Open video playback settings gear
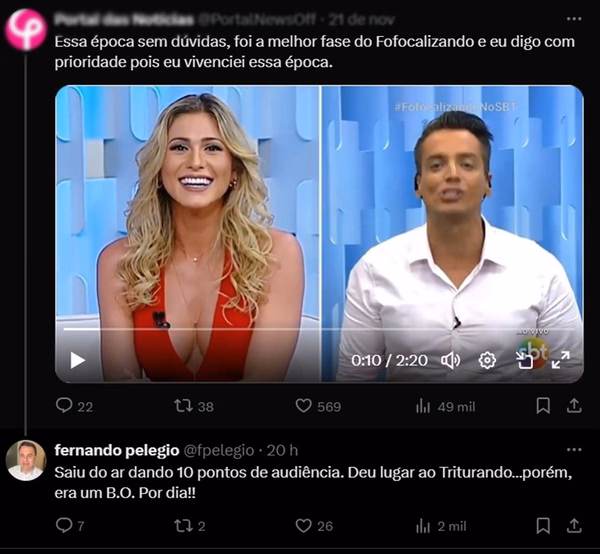Screen dimensions: 600x554 point(487,360)
